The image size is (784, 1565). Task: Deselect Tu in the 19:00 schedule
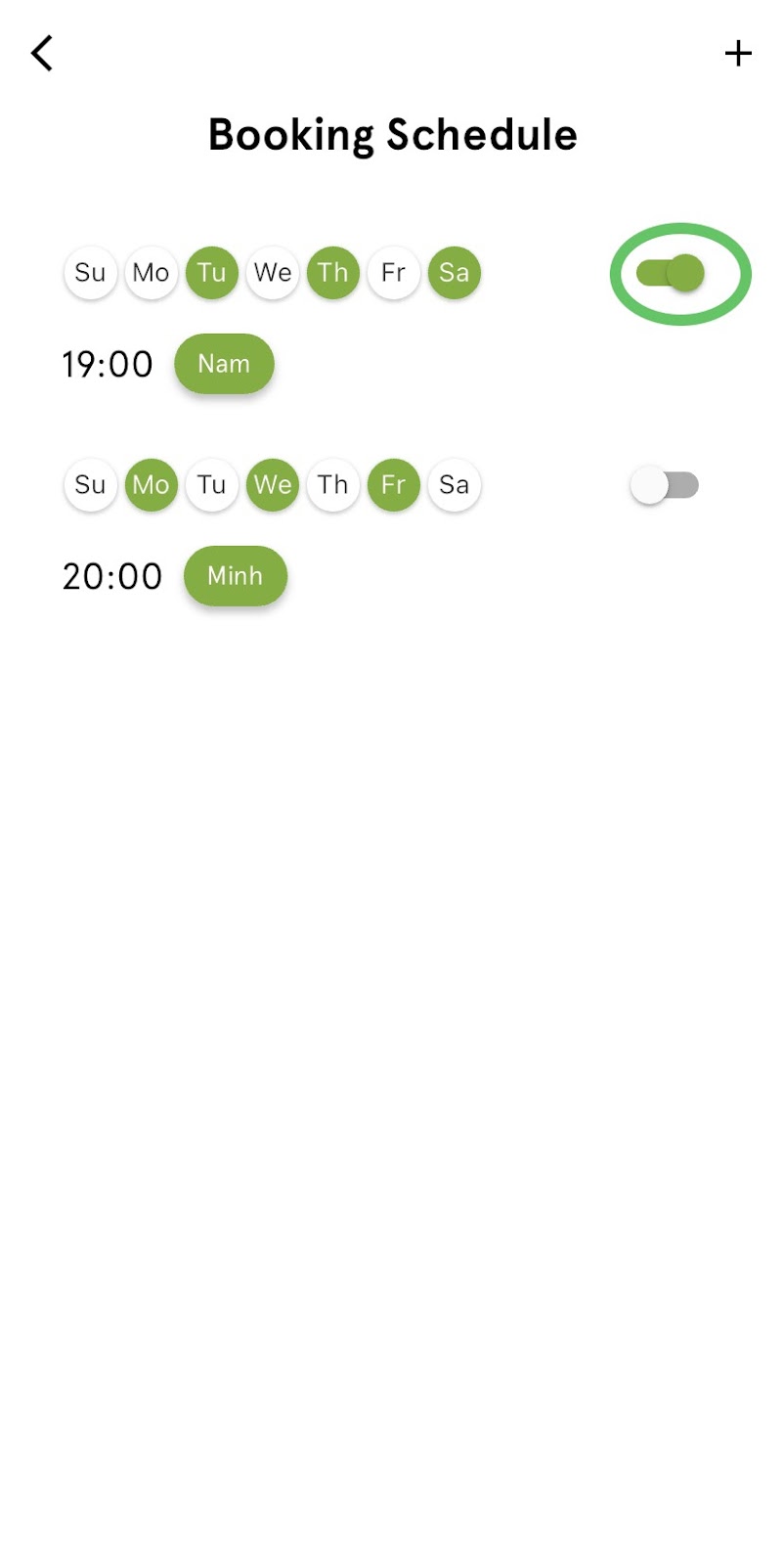point(212,273)
